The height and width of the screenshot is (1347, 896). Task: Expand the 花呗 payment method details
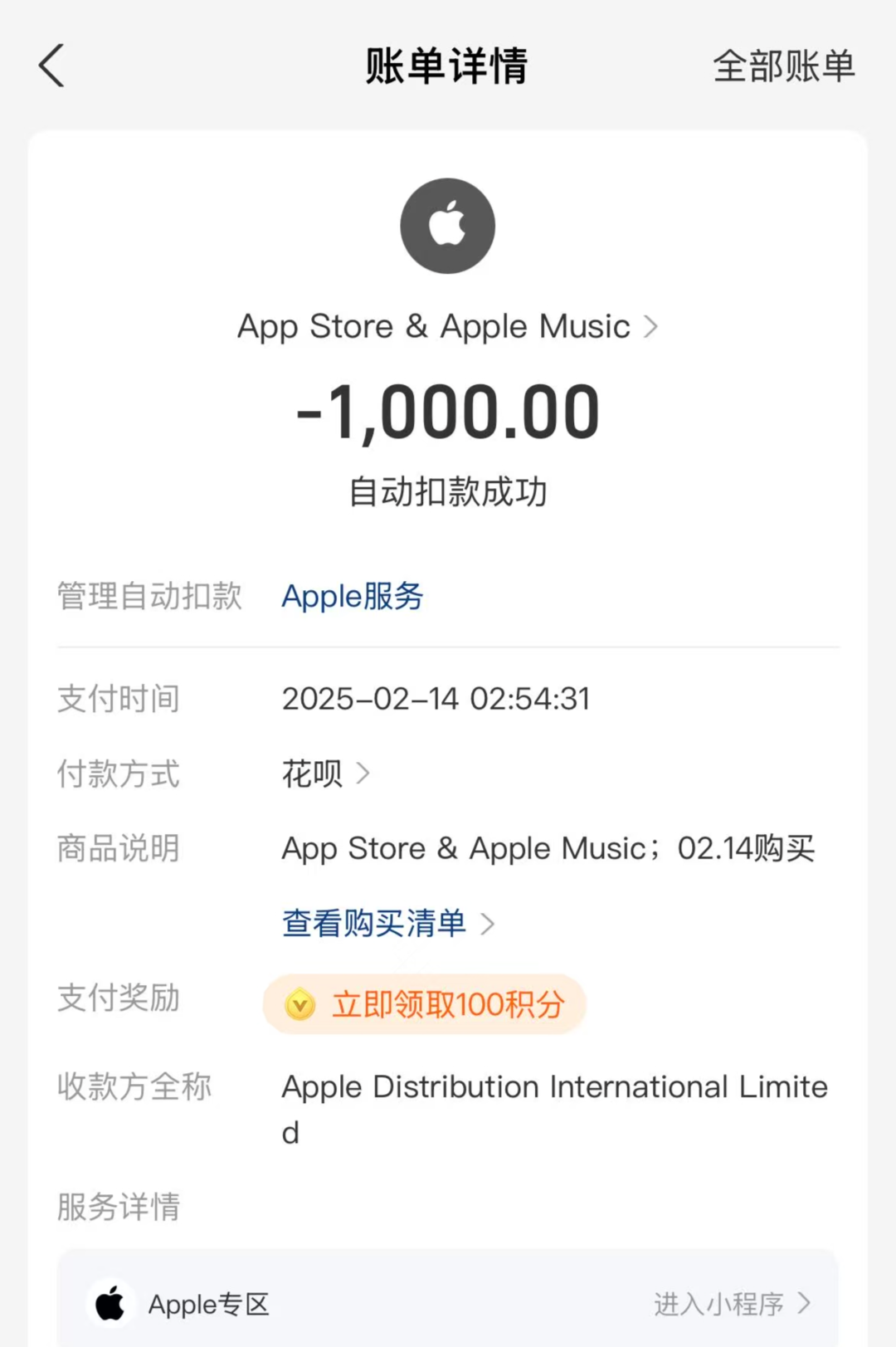324,774
